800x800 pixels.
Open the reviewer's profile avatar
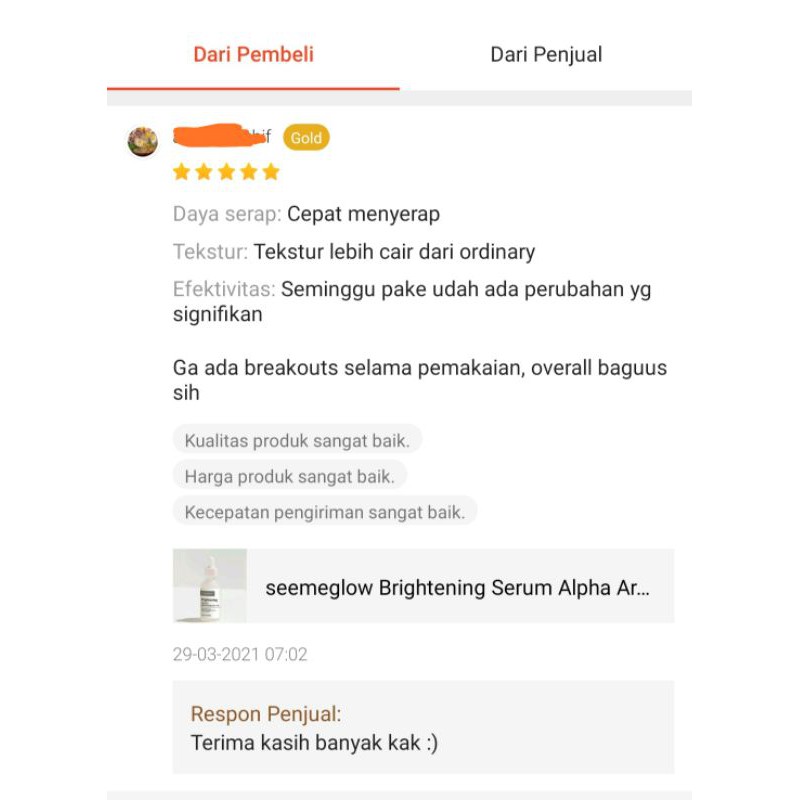(x=143, y=142)
